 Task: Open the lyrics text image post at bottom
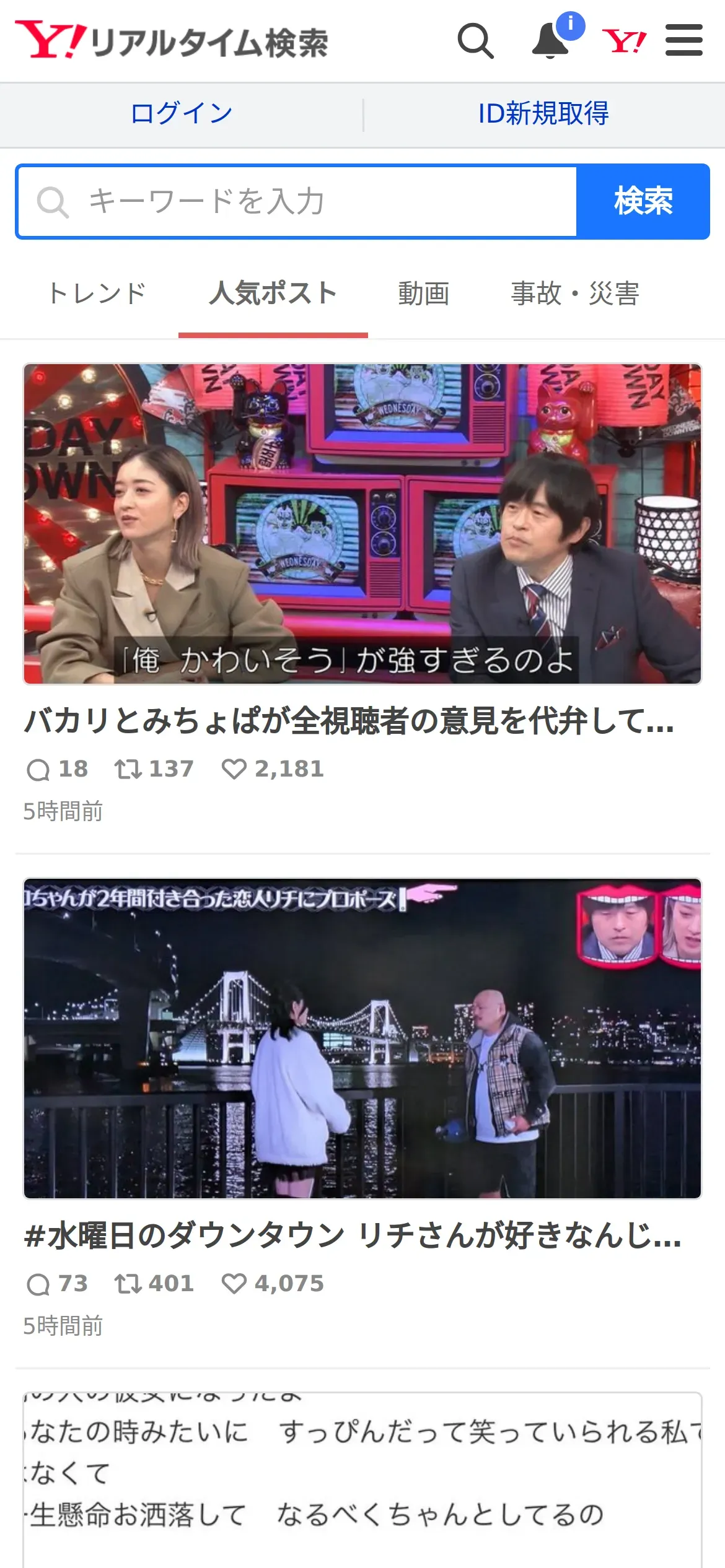coord(362,1480)
